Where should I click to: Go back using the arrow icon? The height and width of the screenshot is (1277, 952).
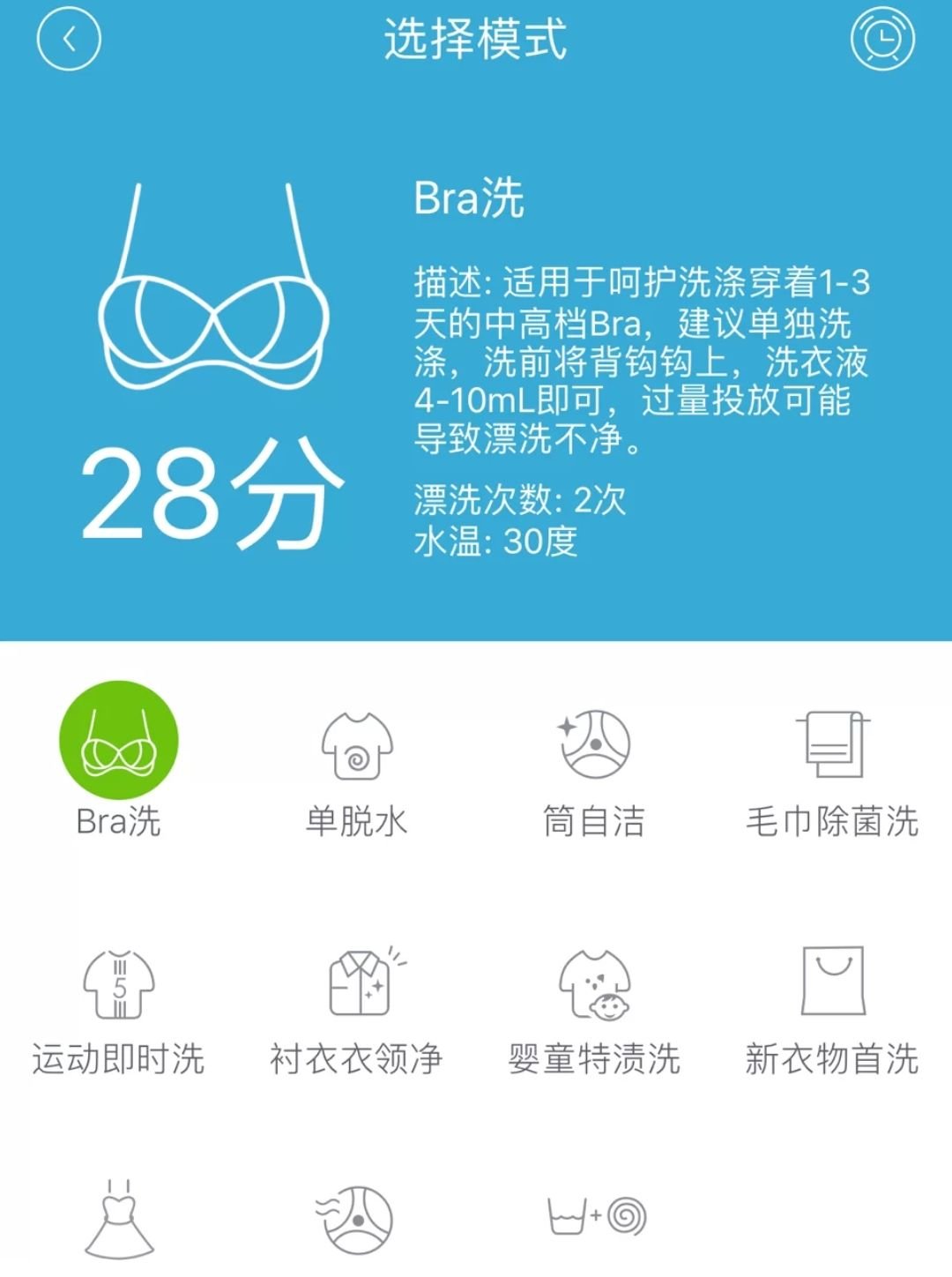[69, 40]
